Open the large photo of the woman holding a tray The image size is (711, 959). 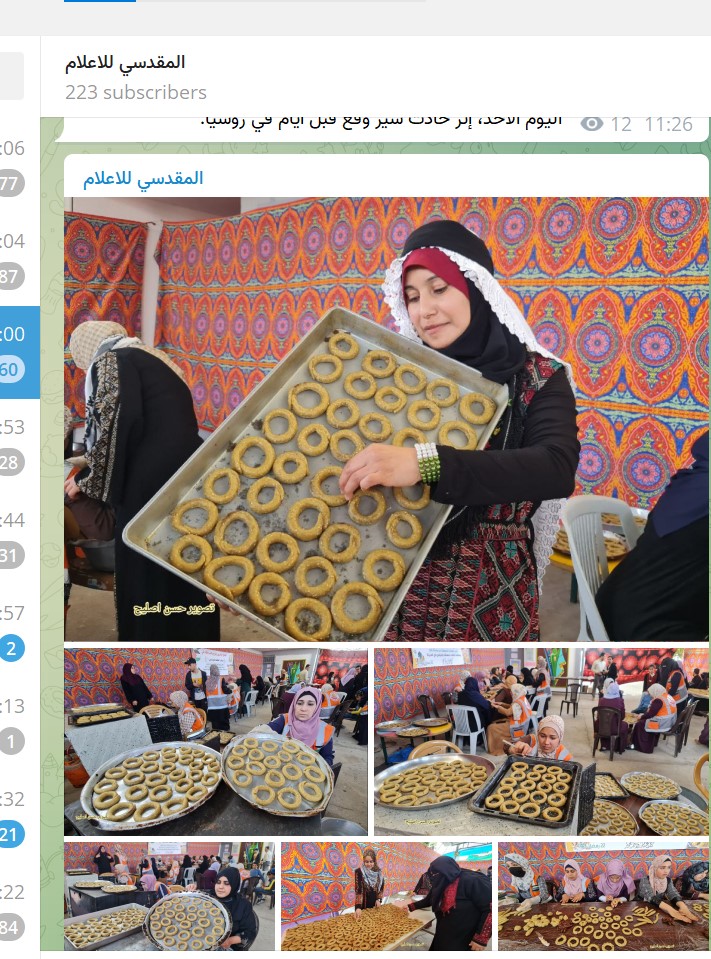386,419
